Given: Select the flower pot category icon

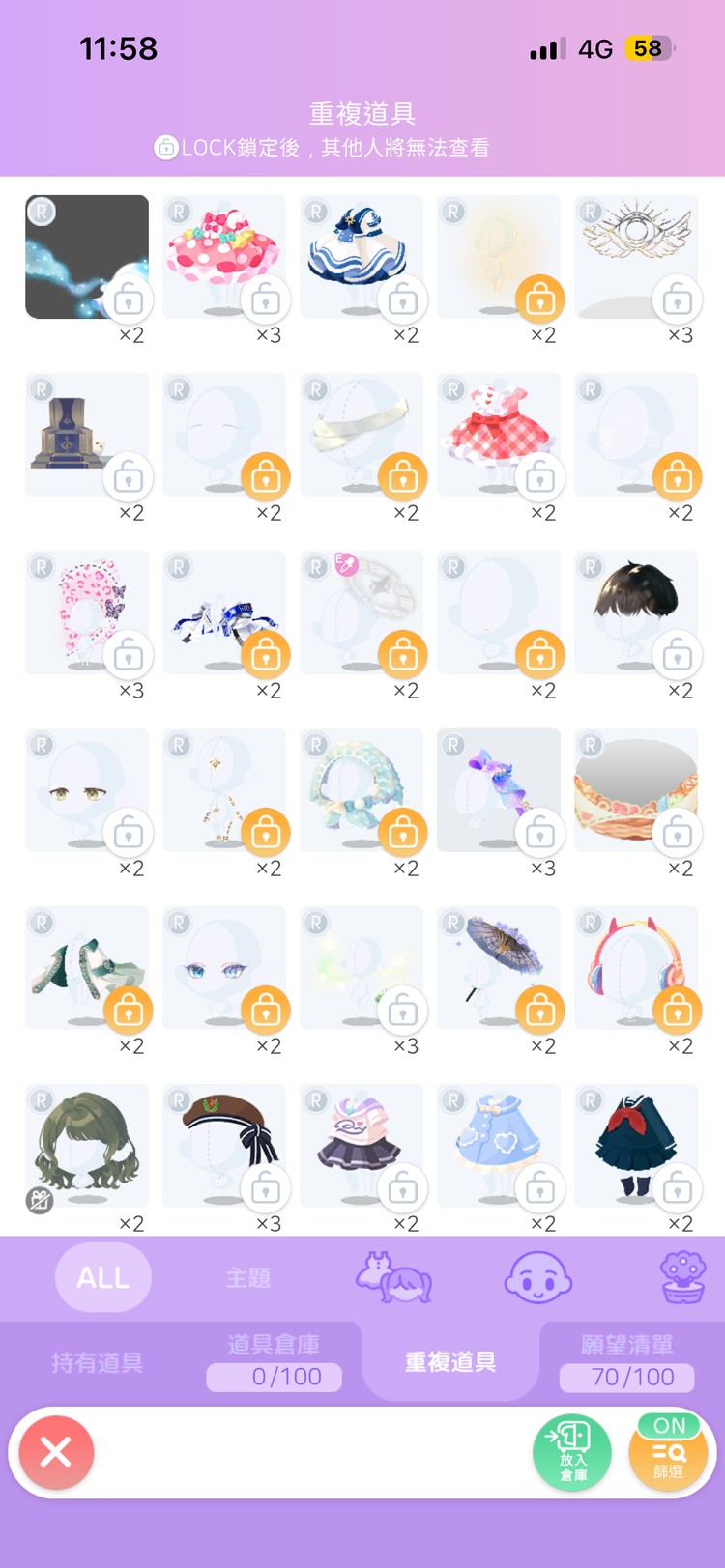Looking at the screenshot, I should 682,1277.
